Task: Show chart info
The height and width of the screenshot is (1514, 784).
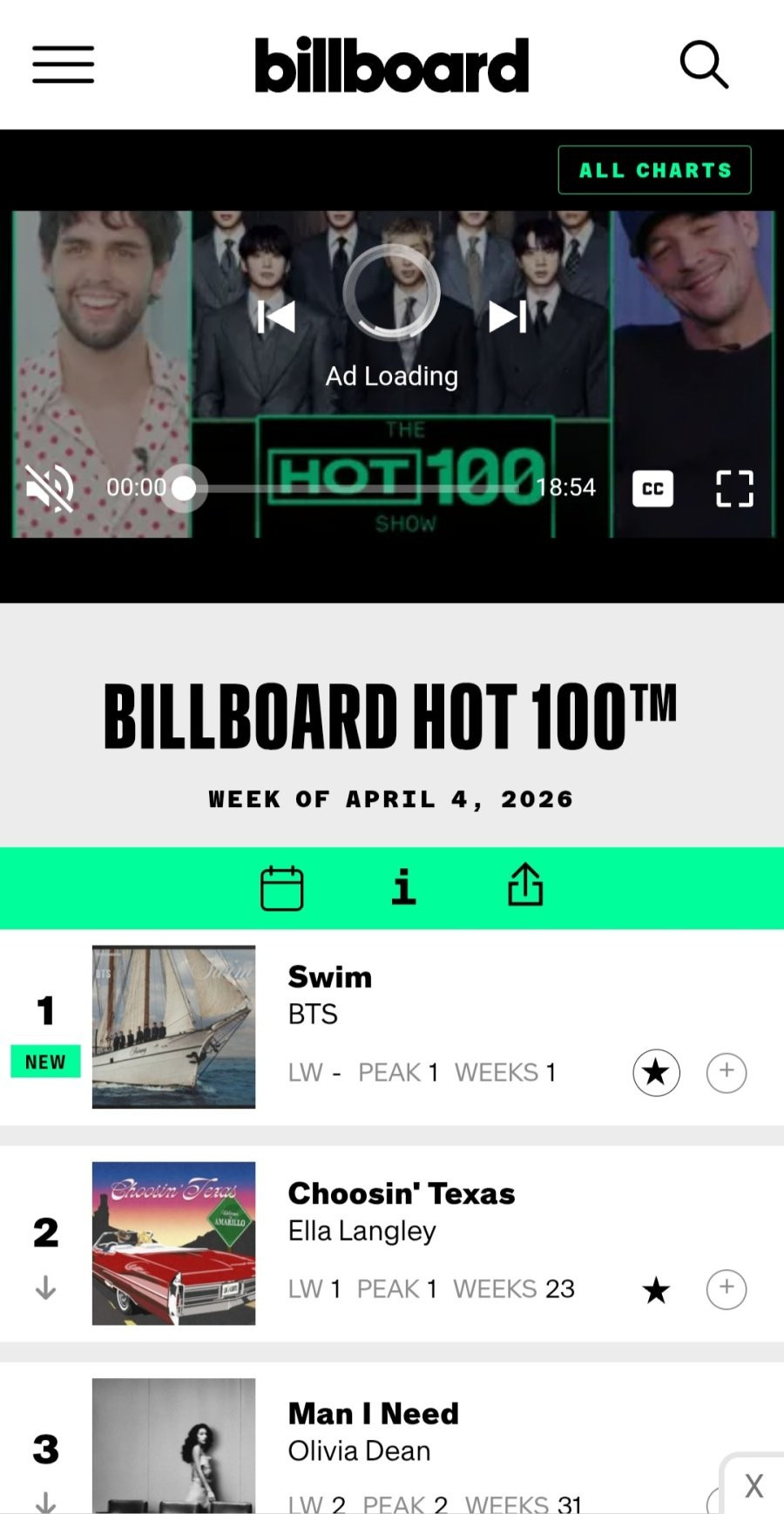Action: point(403,888)
